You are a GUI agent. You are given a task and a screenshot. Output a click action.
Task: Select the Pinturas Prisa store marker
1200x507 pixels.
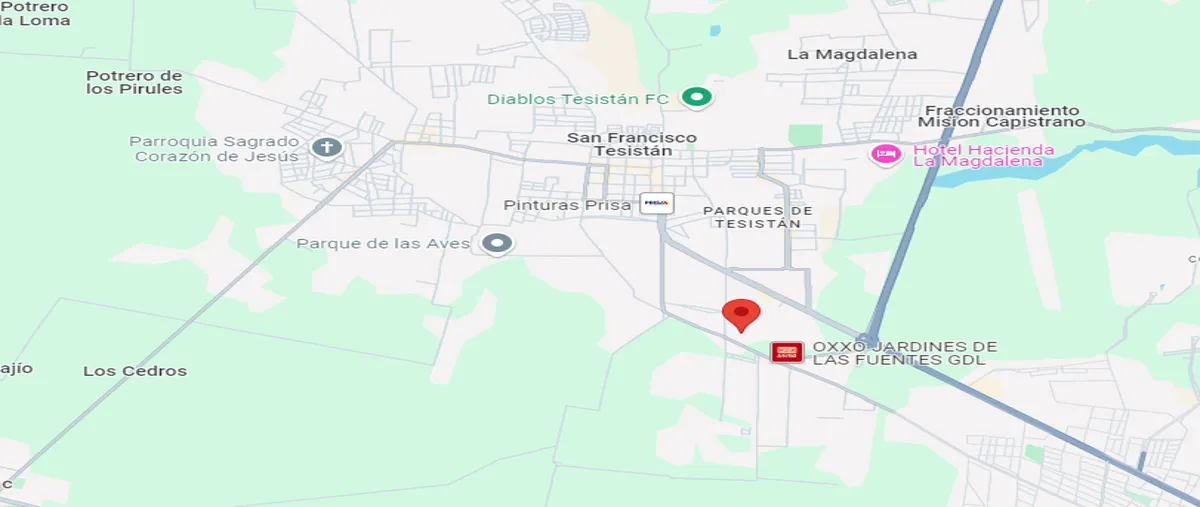[656, 204]
